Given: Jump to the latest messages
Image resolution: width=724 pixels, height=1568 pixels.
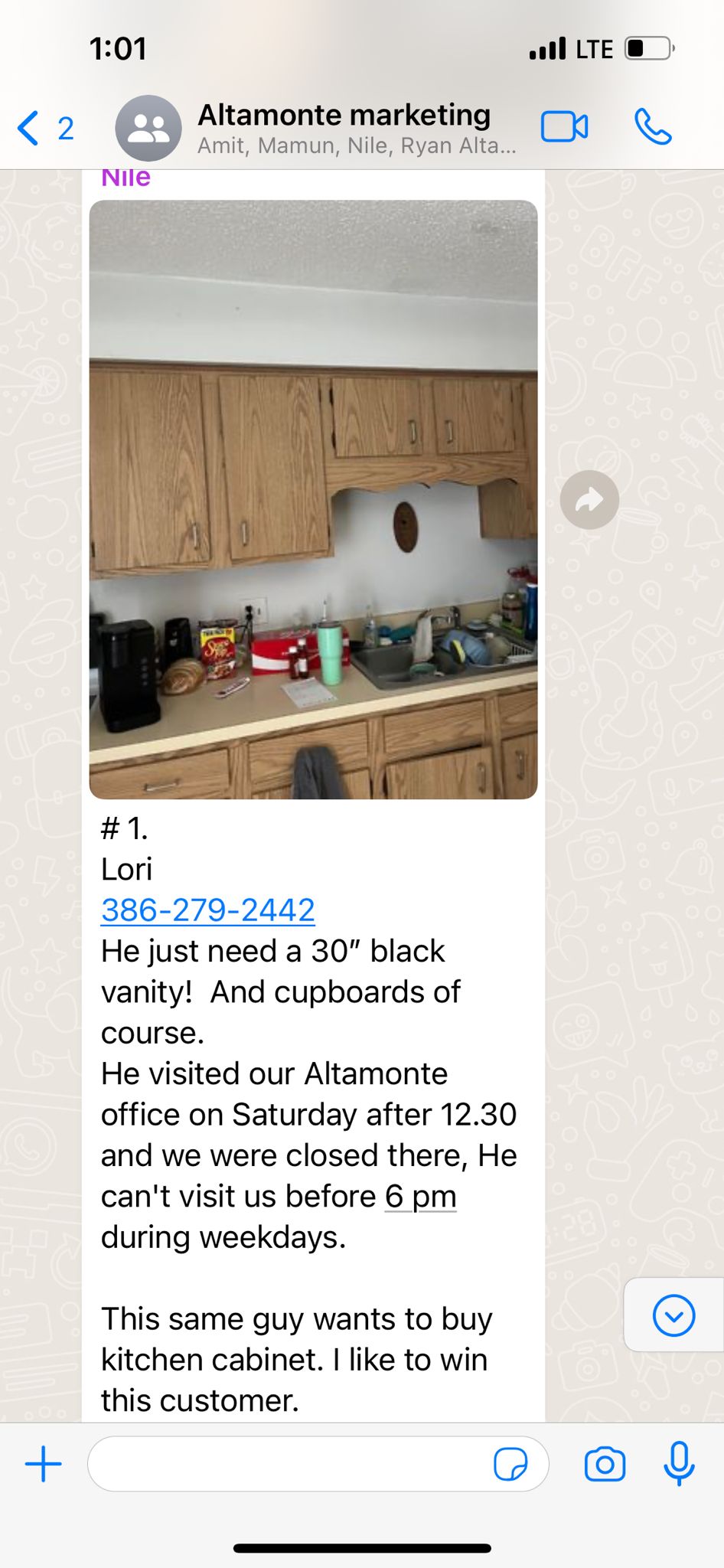Looking at the screenshot, I should [x=673, y=1315].
